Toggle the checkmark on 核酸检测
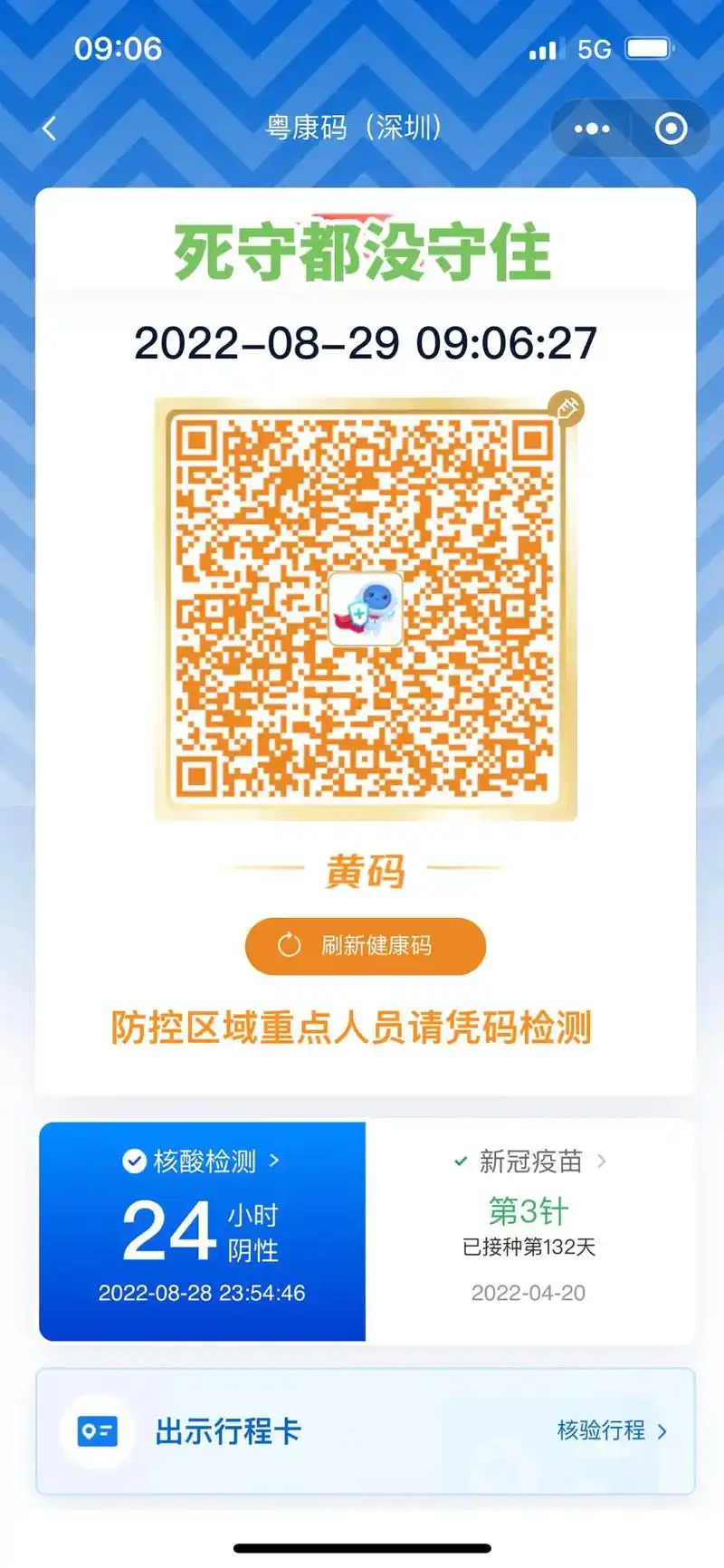Viewport: 724px width, 1568px height. pyautogui.click(x=133, y=1162)
